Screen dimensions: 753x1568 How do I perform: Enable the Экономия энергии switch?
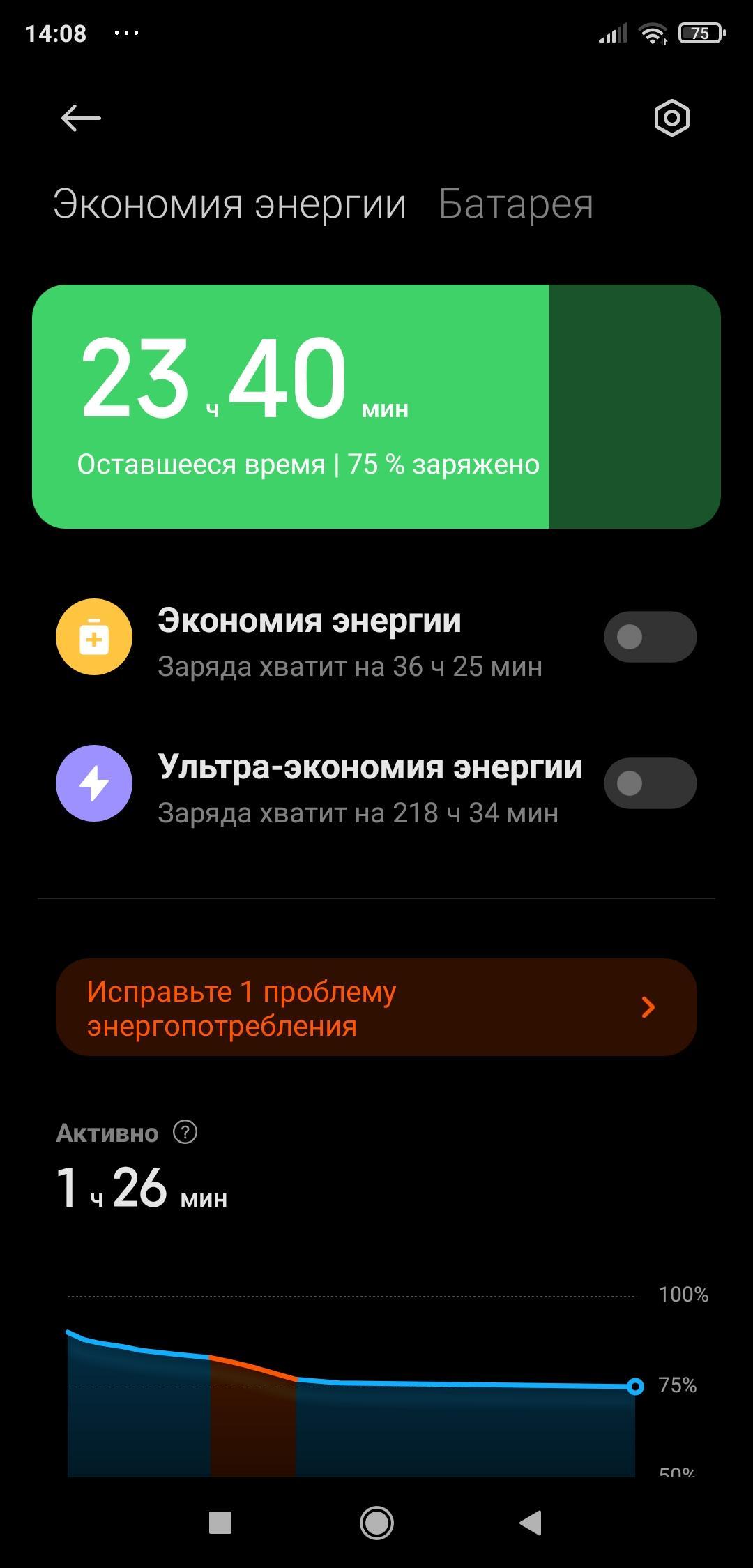click(649, 637)
